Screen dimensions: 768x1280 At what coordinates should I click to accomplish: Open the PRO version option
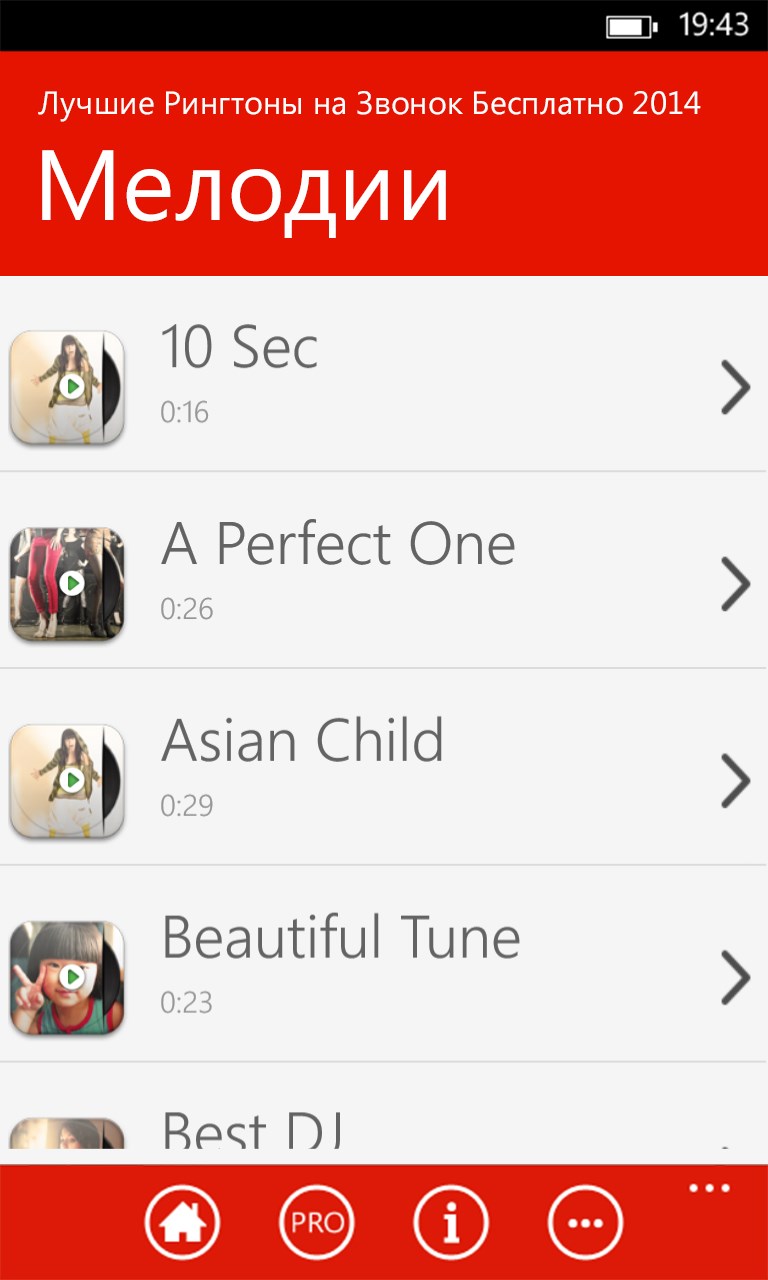(x=316, y=1222)
